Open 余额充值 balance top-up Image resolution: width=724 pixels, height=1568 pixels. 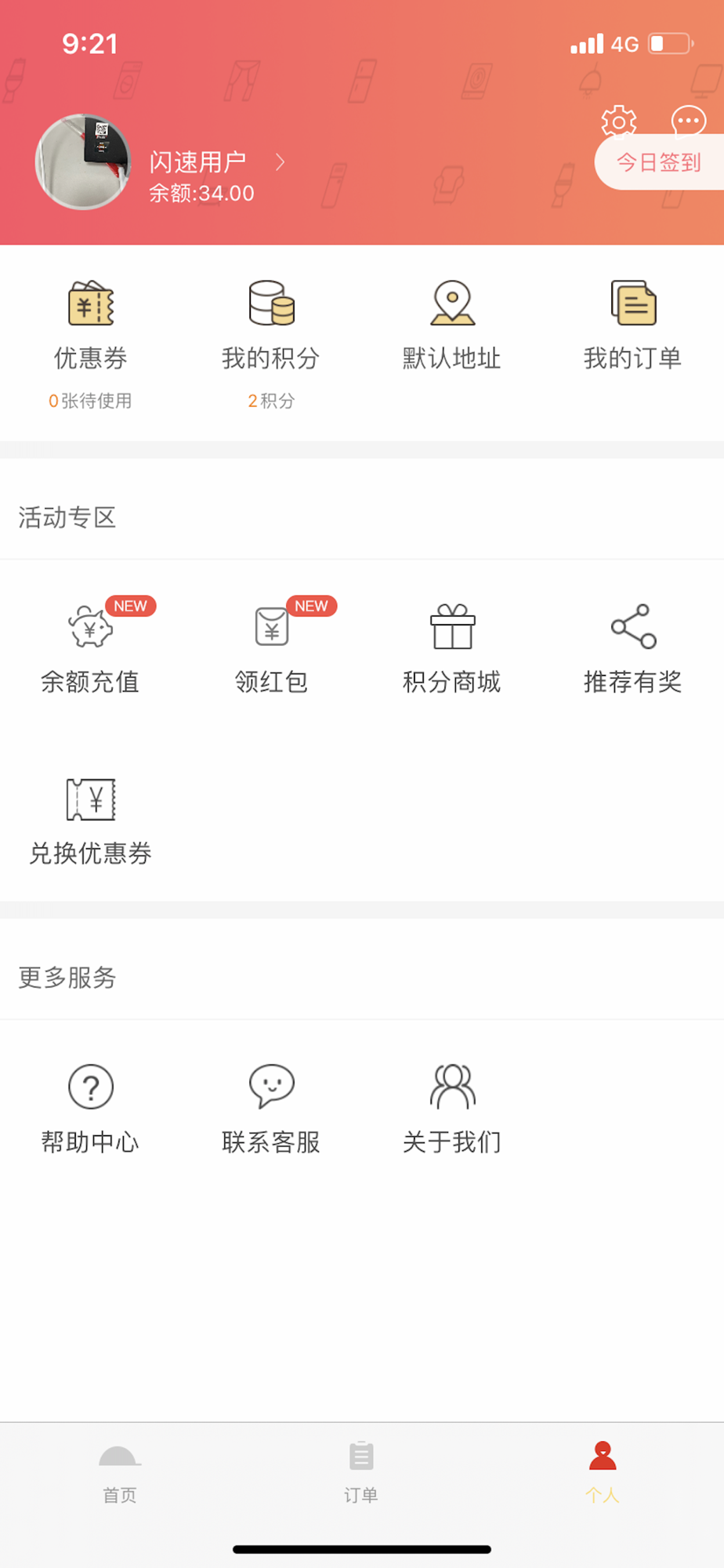click(90, 648)
